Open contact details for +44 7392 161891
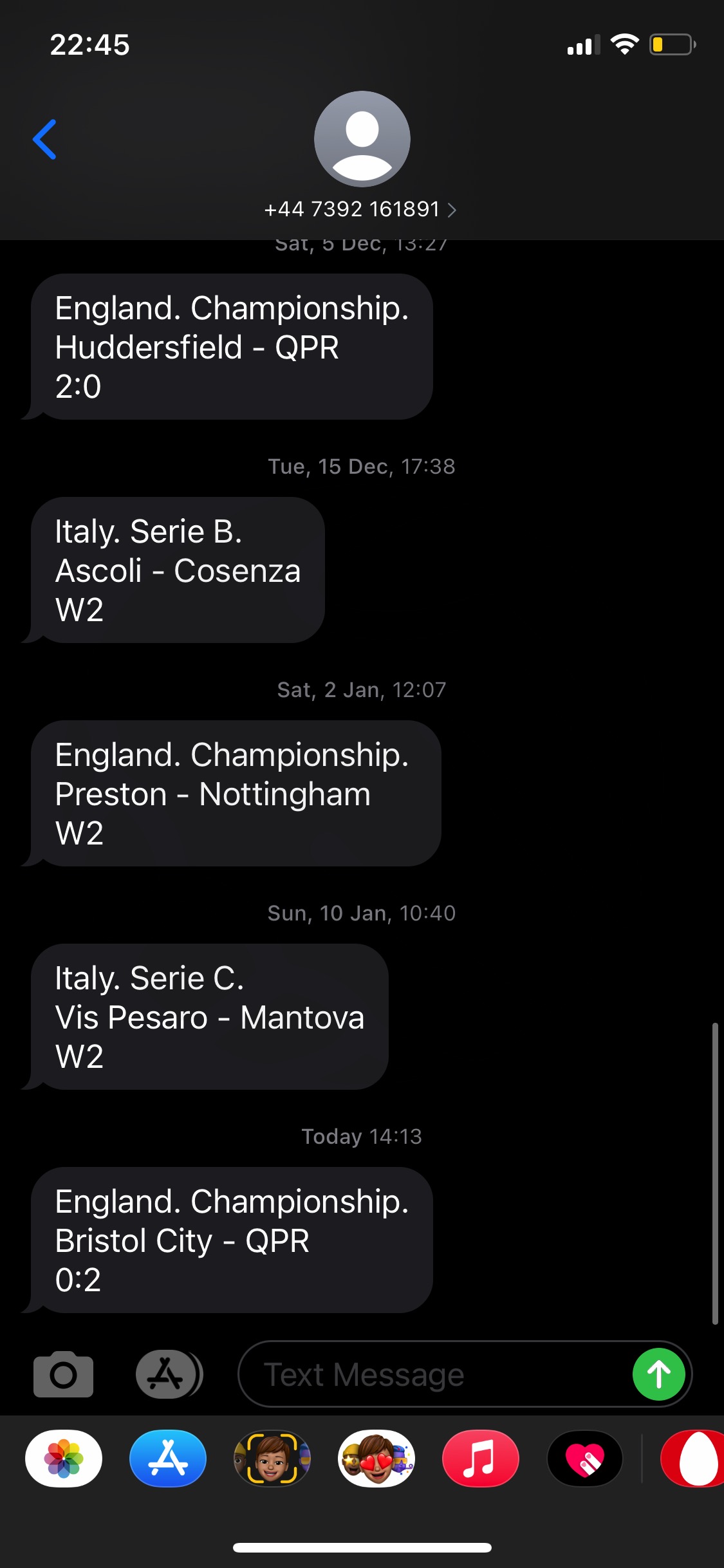The image size is (724, 1568). 360,209
